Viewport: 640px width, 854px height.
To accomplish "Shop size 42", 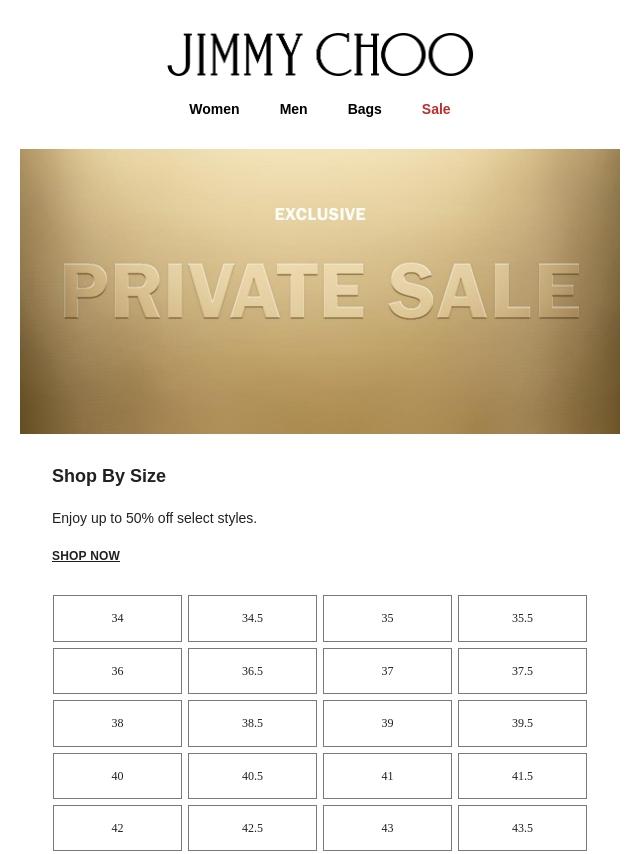I will [117, 828].
